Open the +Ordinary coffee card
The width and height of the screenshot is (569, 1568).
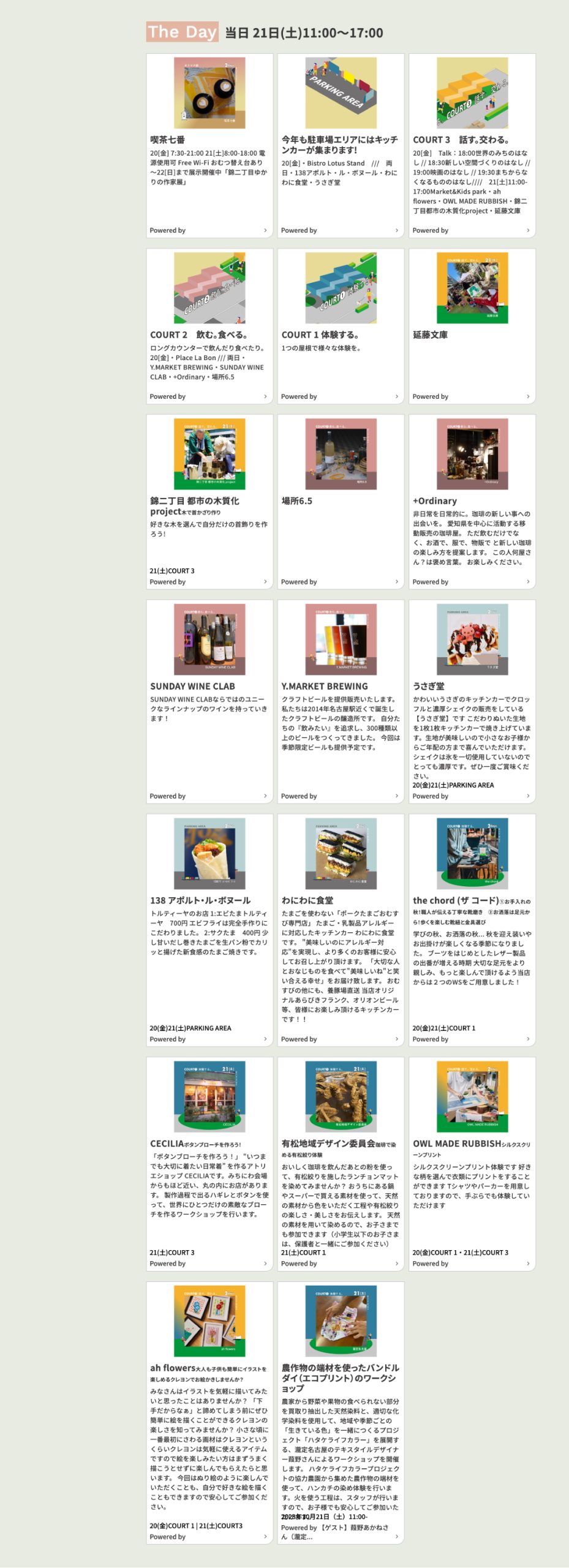[472, 501]
